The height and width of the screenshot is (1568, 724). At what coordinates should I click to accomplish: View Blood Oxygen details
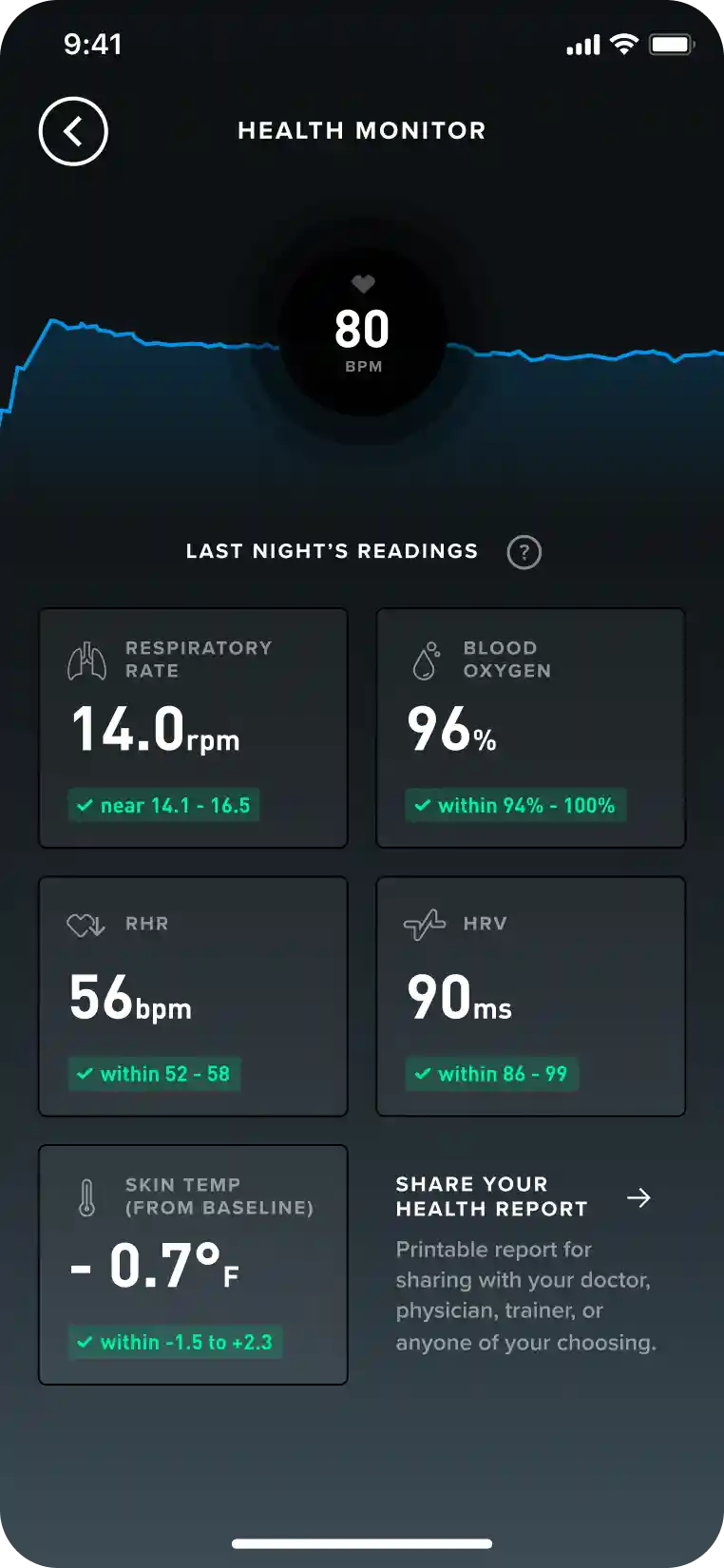(x=530, y=728)
